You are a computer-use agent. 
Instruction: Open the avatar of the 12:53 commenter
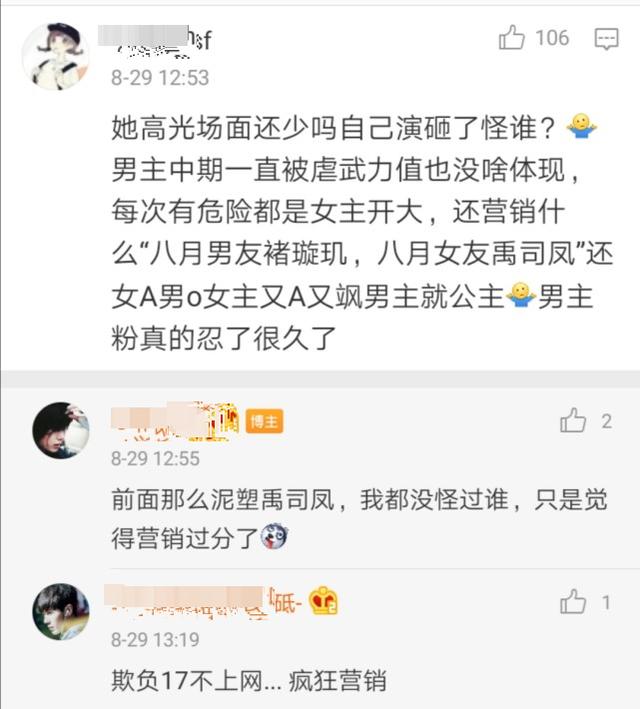[56, 57]
